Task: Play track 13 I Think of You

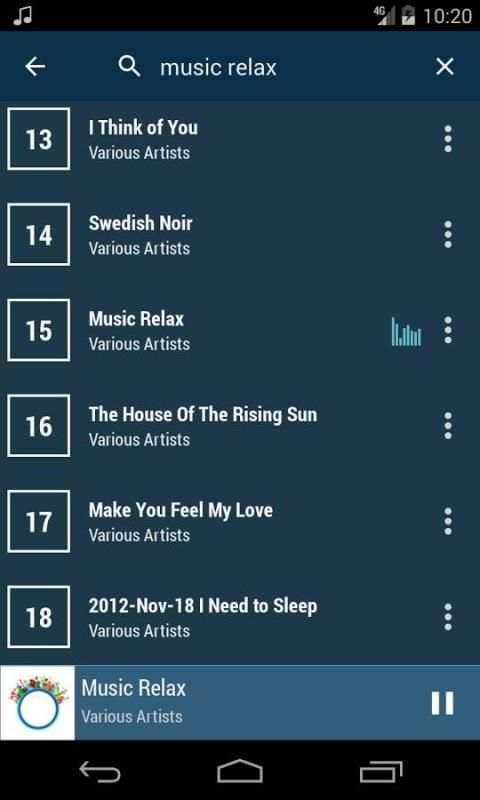Action: point(240,139)
